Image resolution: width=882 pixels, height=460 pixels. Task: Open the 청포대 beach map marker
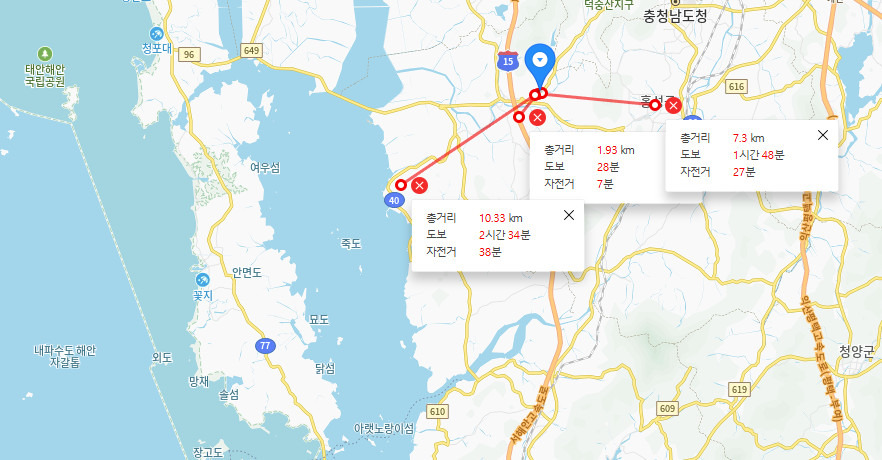coord(156,34)
